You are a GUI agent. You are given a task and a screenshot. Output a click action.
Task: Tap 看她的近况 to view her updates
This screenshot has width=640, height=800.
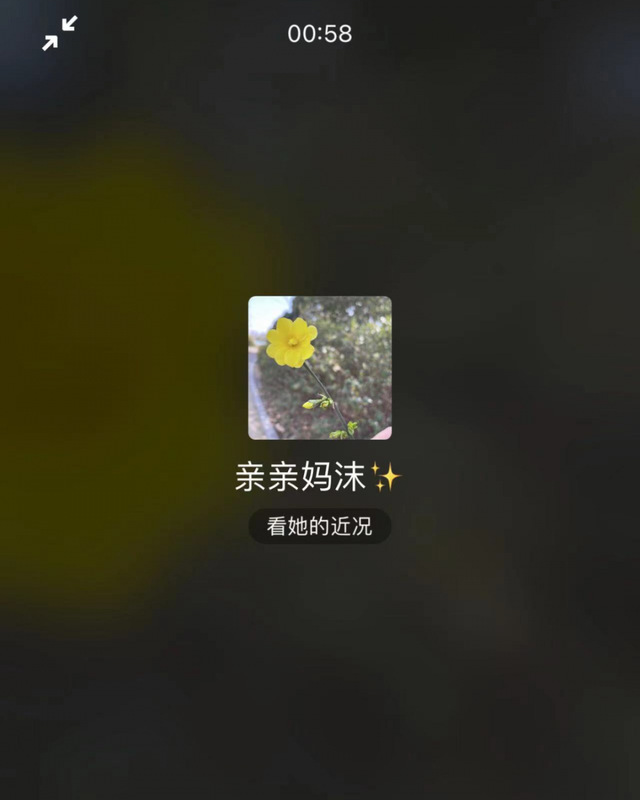pos(320,526)
